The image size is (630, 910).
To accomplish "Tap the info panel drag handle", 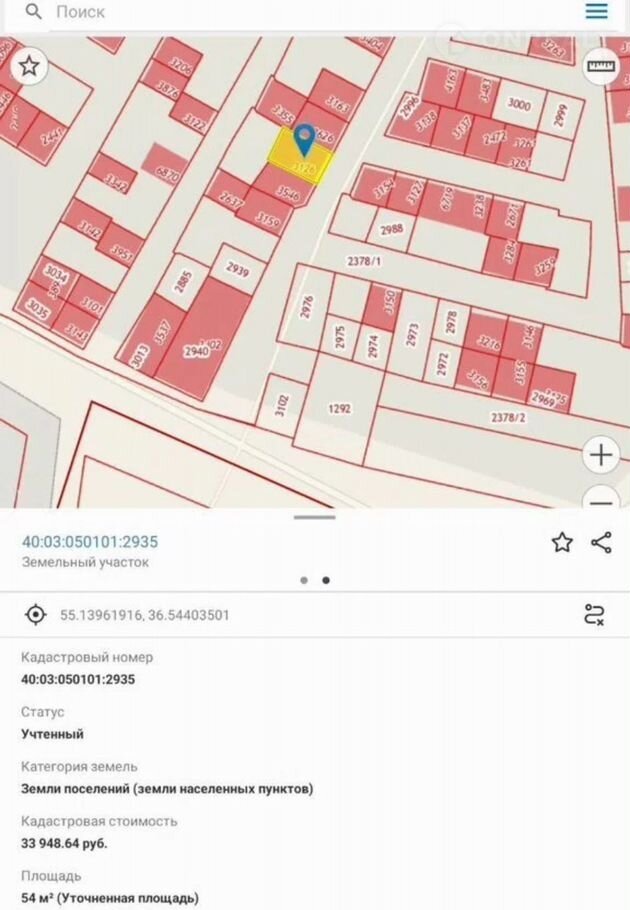I will [315, 517].
